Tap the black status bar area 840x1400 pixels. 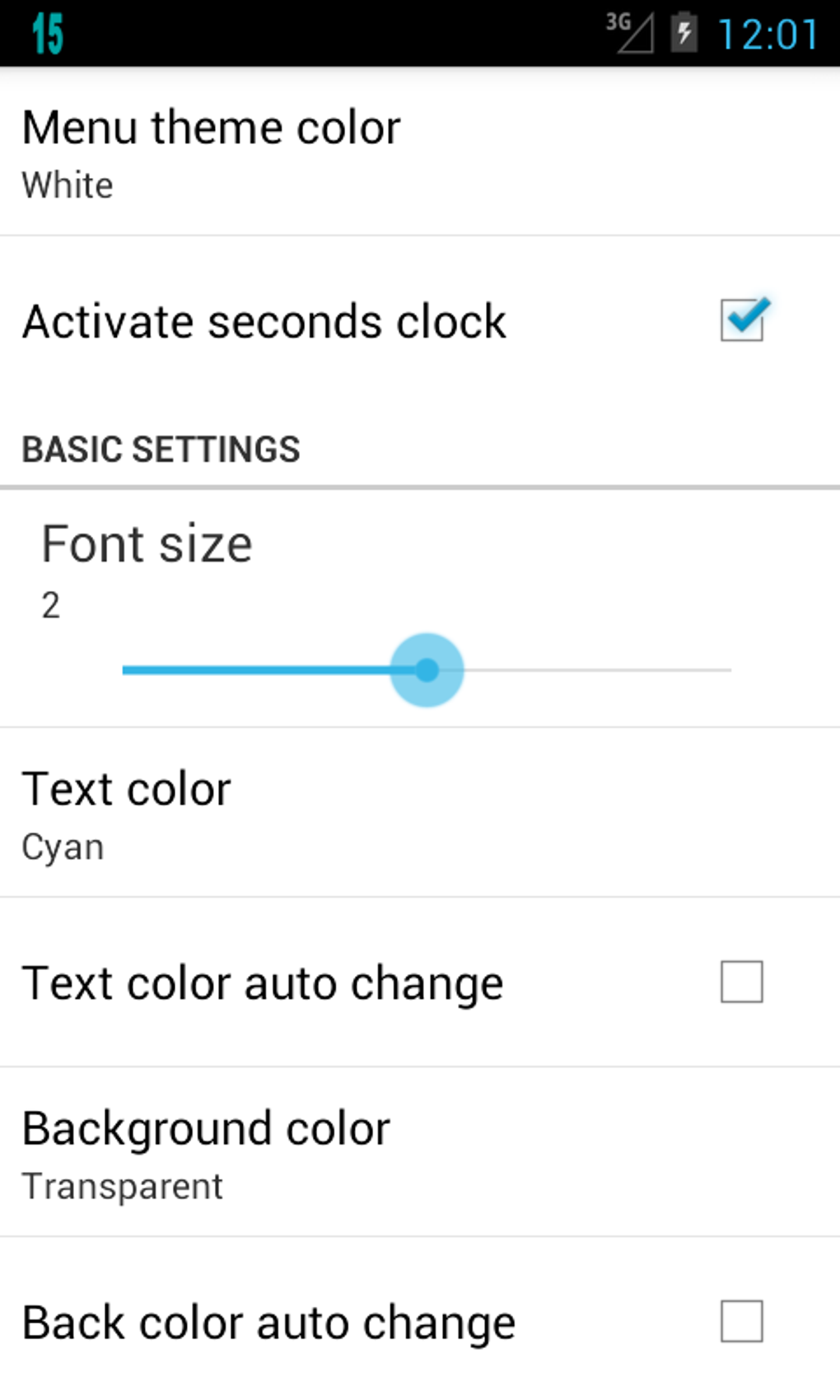[x=371, y=33]
